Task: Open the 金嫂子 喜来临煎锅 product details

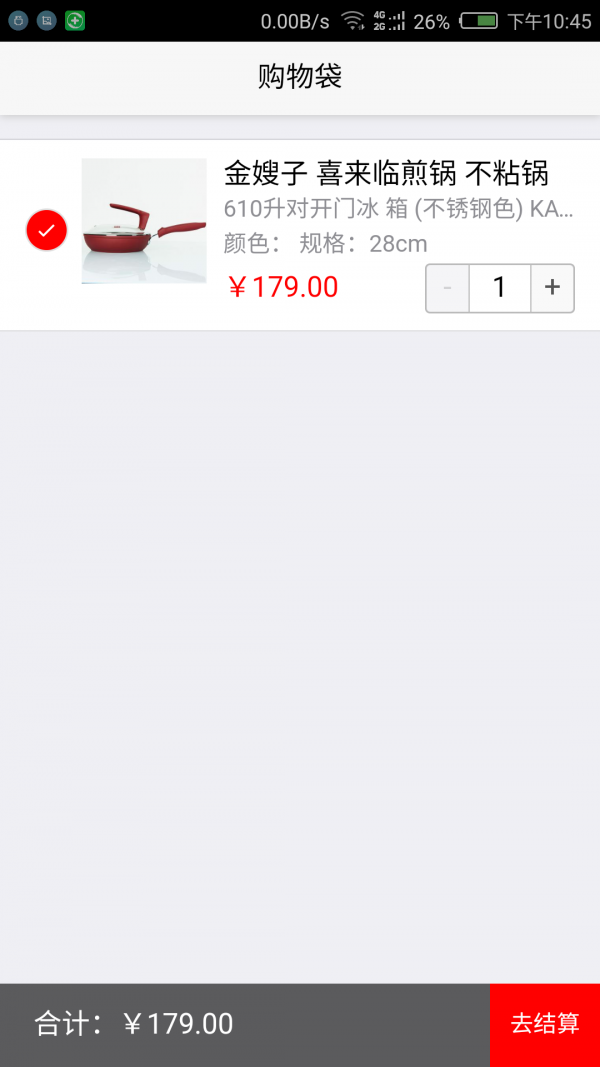Action: click(386, 173)
